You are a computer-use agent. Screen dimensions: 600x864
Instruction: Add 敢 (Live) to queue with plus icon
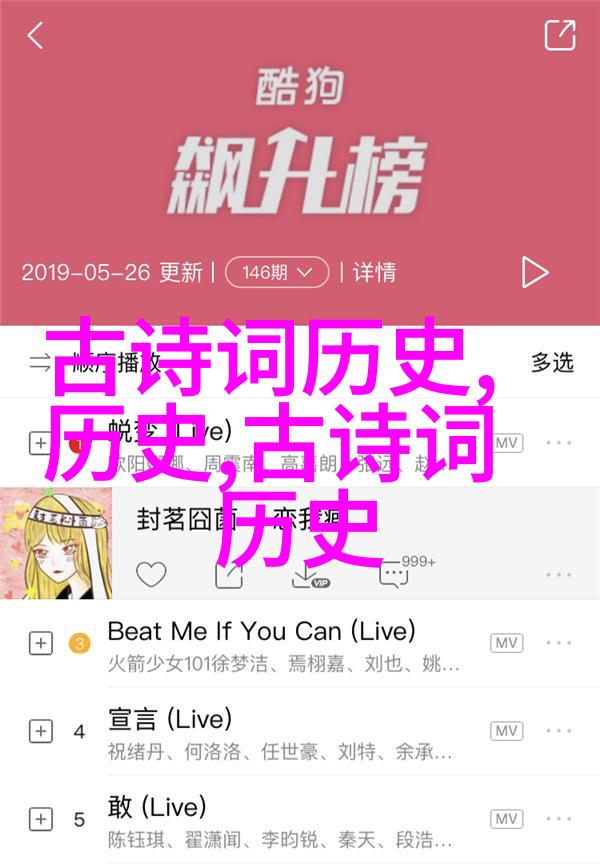[40, 819]
